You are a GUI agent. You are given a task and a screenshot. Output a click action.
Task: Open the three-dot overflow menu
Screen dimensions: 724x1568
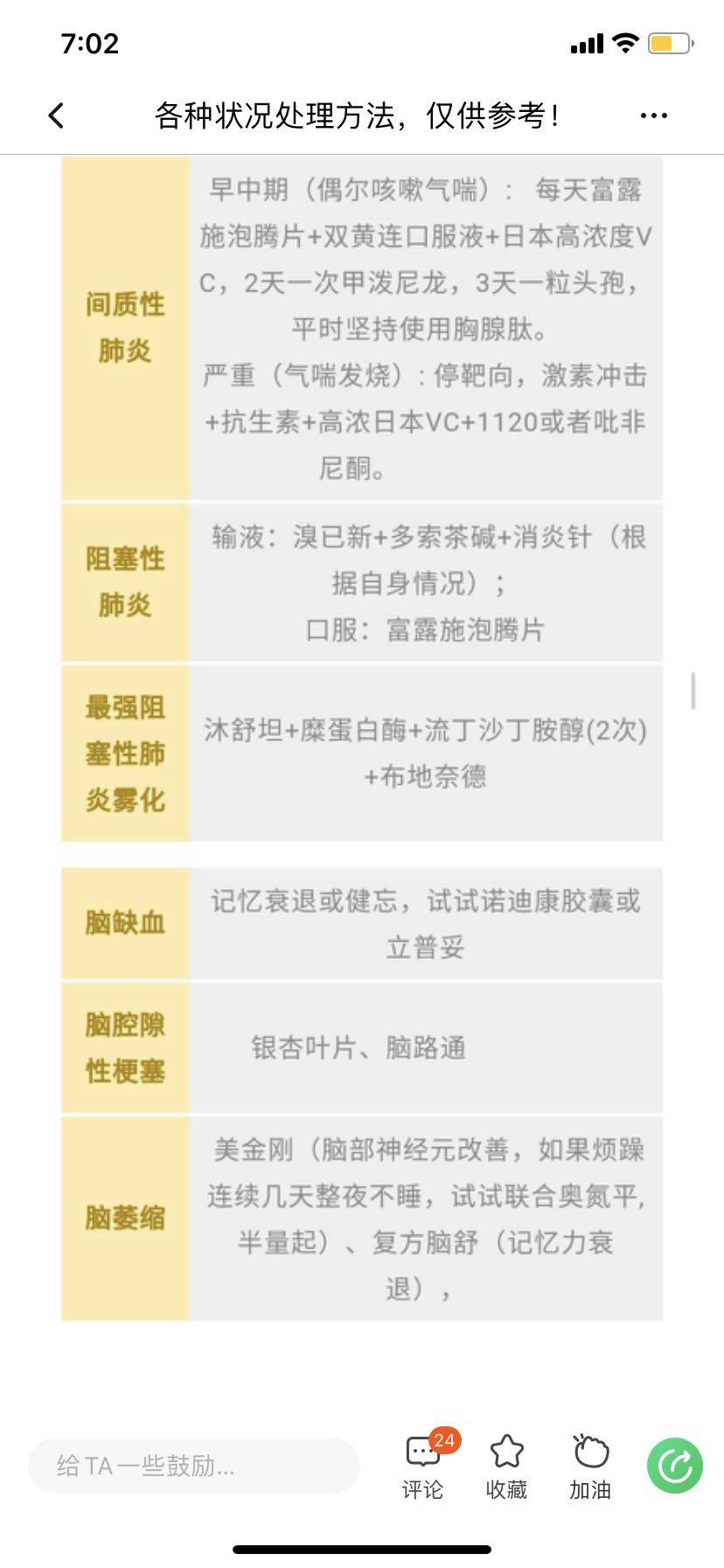654,115
